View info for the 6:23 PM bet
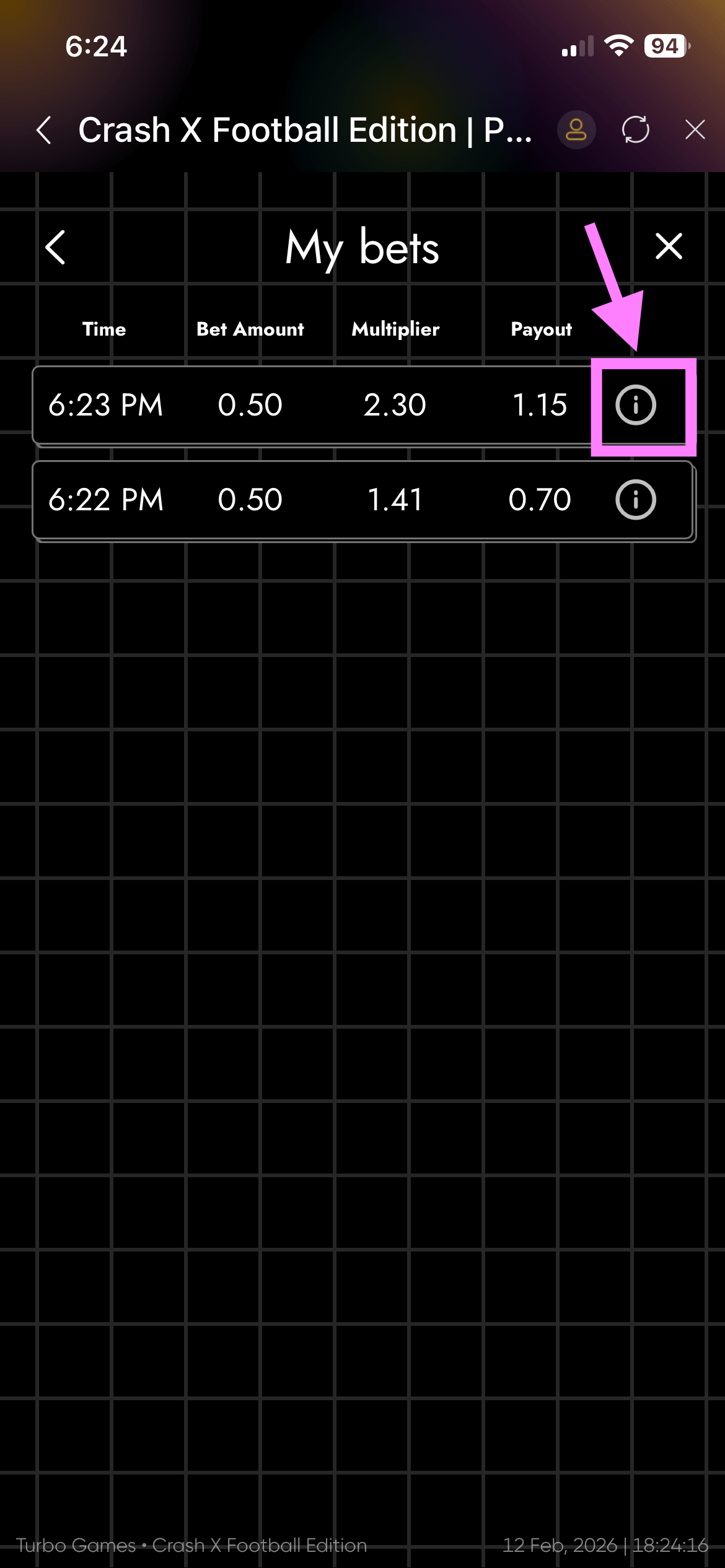 click(635, 405)
